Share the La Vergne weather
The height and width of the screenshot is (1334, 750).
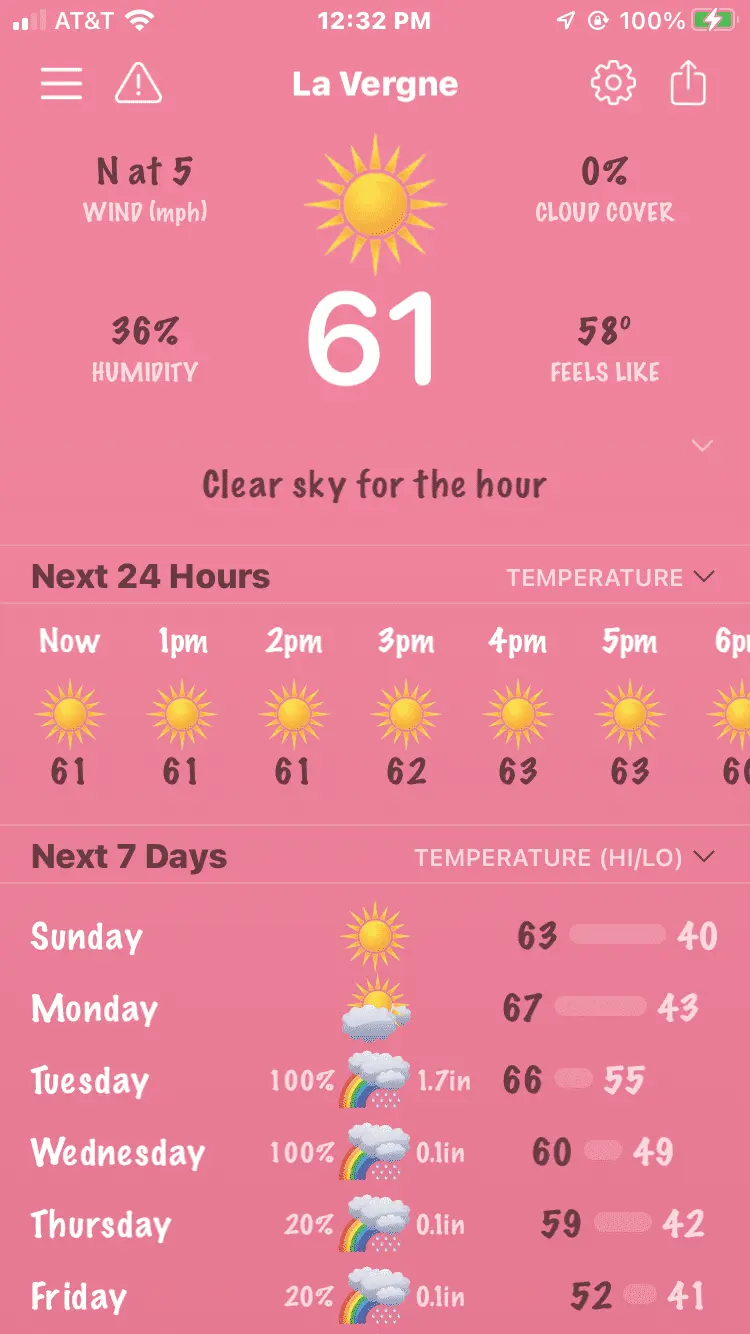[x=687, y=84]
